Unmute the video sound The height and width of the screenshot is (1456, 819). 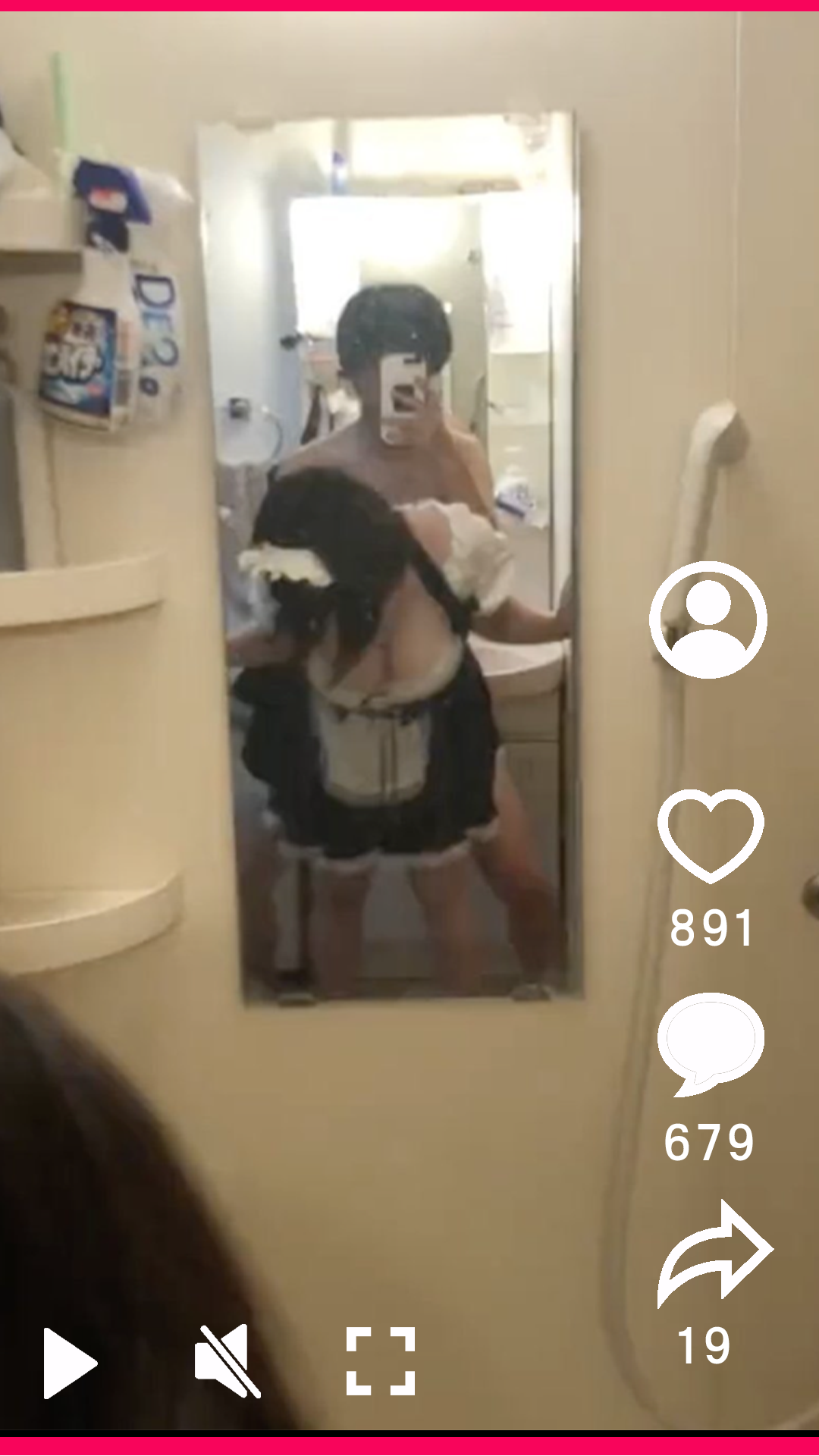tap(227, 1361)
